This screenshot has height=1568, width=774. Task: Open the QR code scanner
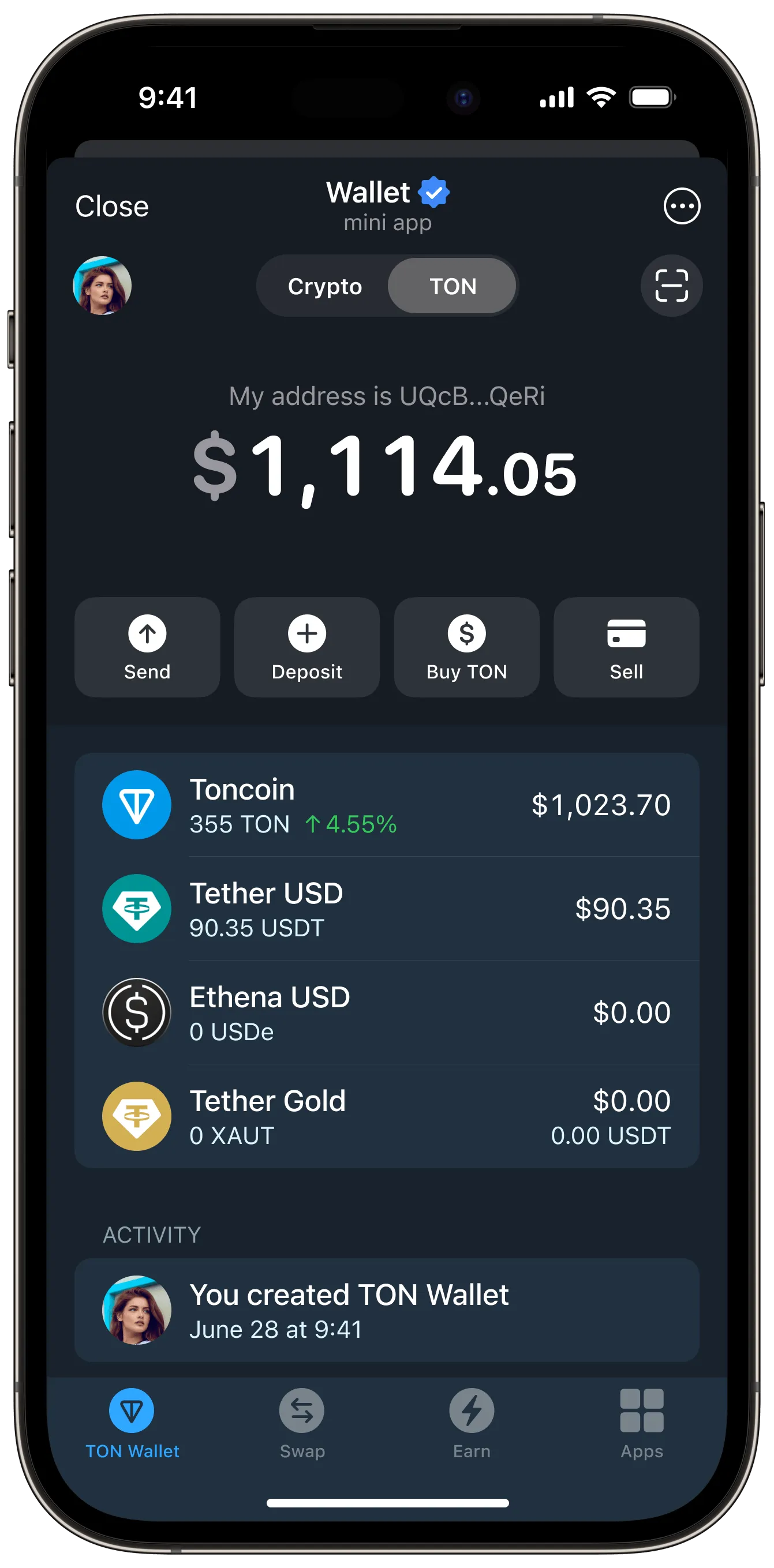click(671, 286)
